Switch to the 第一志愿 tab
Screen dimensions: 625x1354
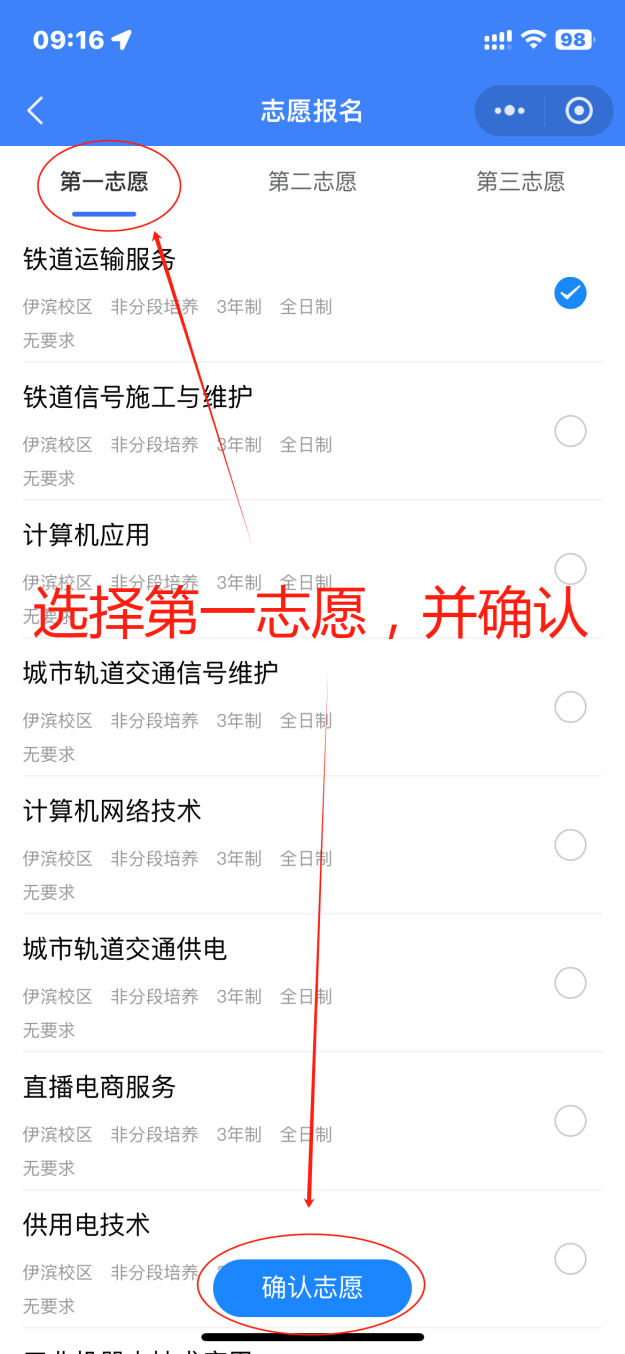coord(104,182)
